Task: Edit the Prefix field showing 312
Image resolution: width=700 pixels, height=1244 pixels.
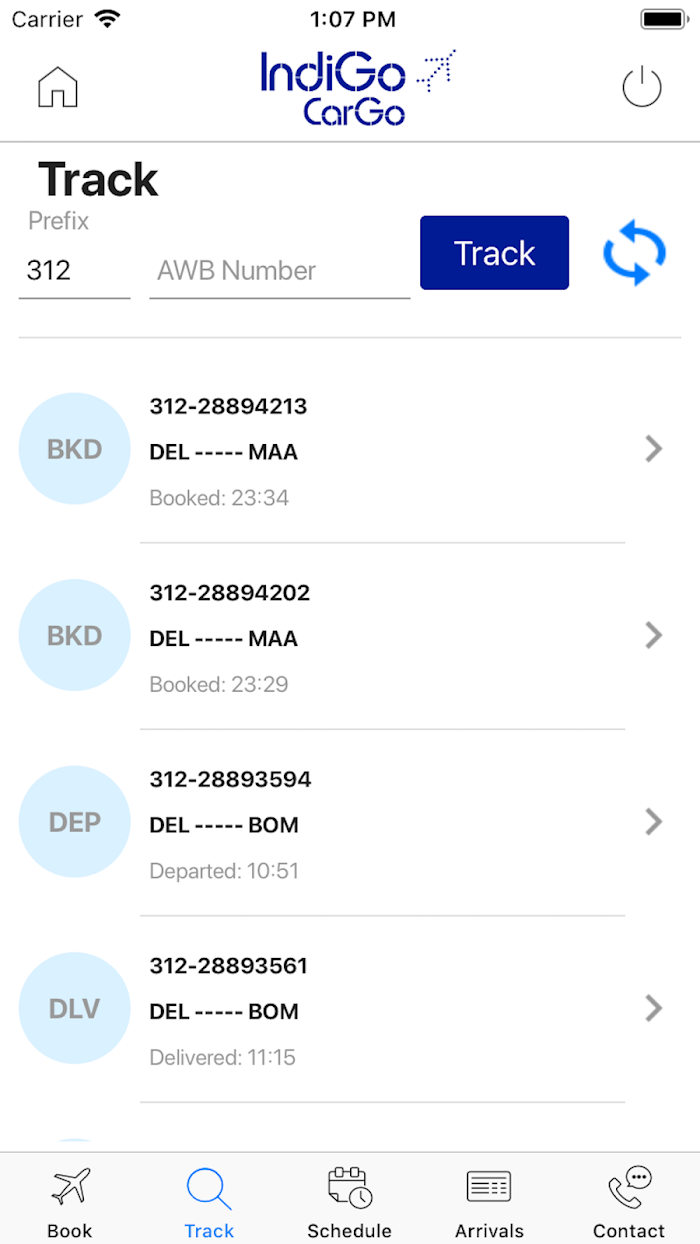Action: point(74,270)
